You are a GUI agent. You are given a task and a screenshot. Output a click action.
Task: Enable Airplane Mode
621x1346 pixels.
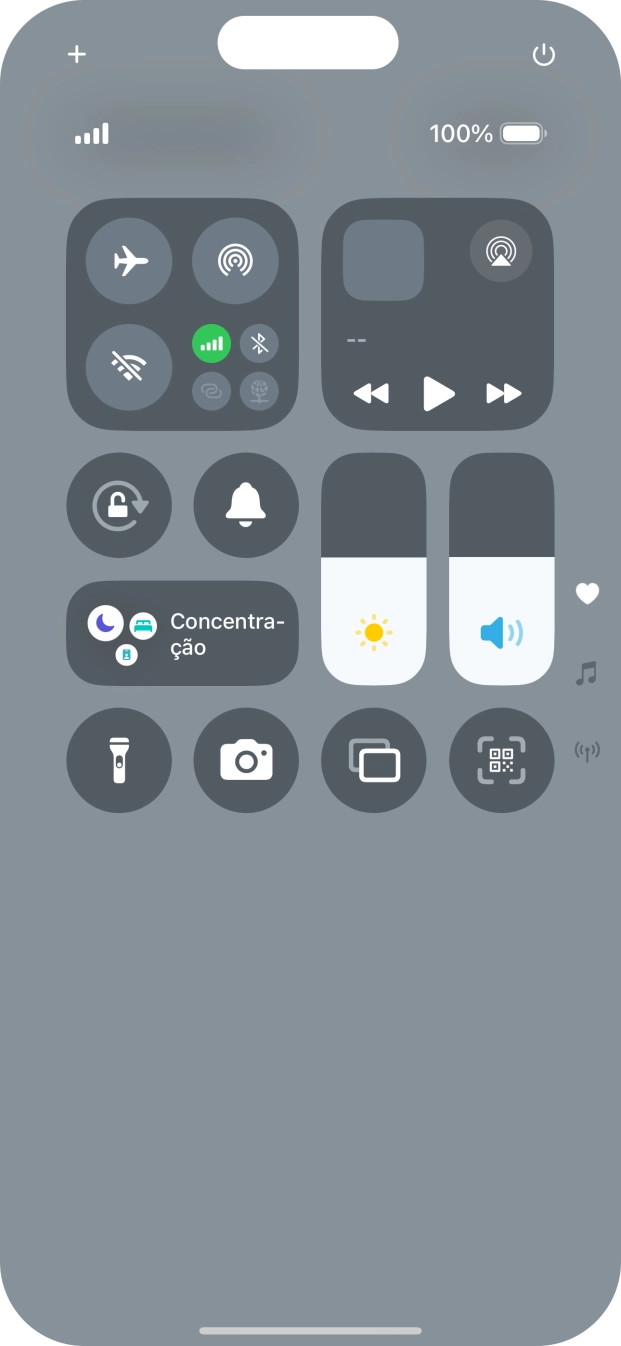tap(129, 262)
